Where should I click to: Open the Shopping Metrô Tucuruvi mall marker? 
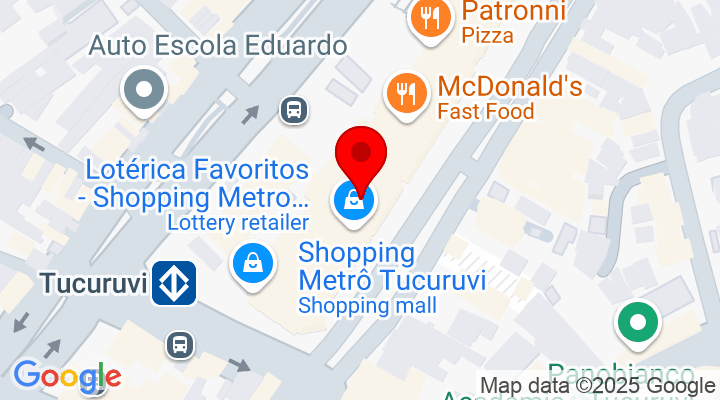(254, 264)
